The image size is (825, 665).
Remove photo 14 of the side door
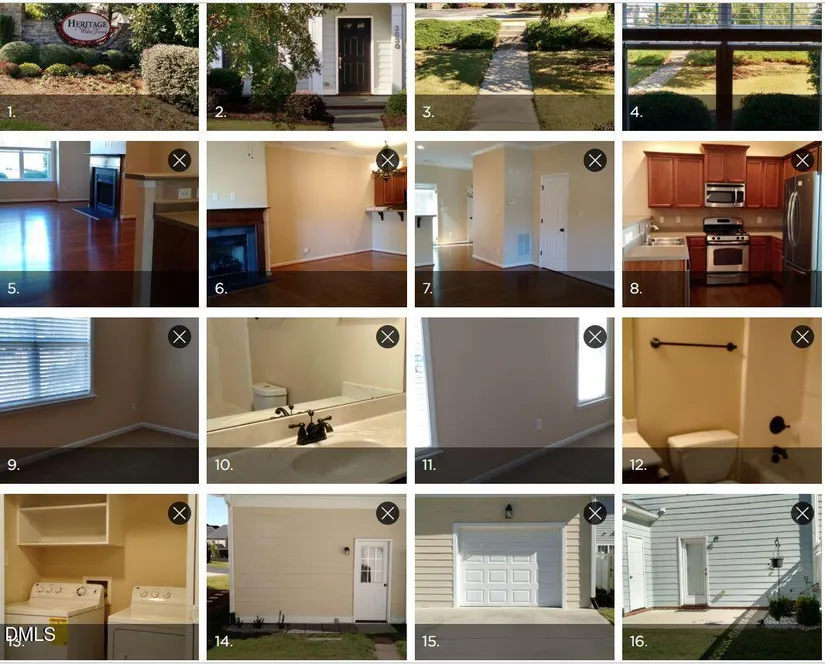[x=387, y=513]
